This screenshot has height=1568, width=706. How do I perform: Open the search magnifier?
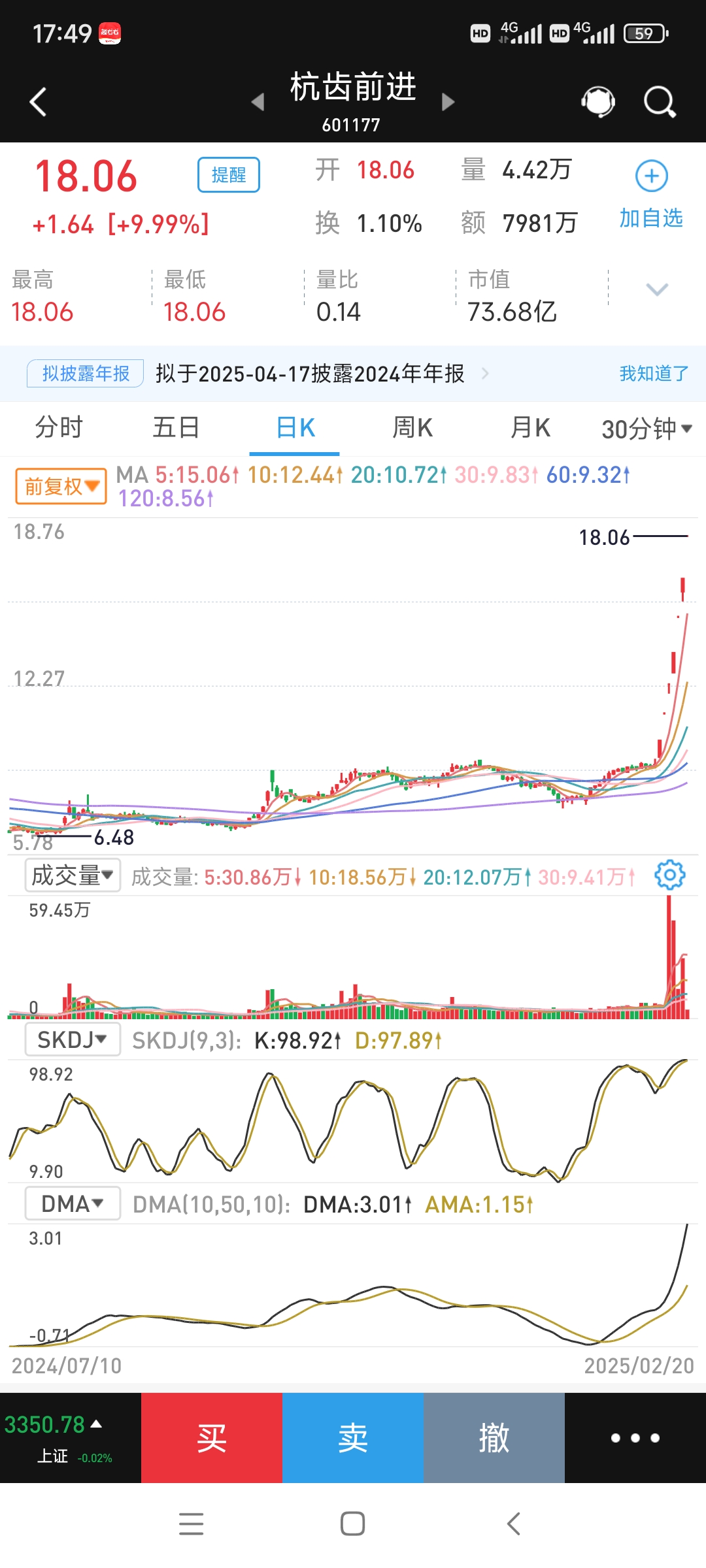[659, 101]
